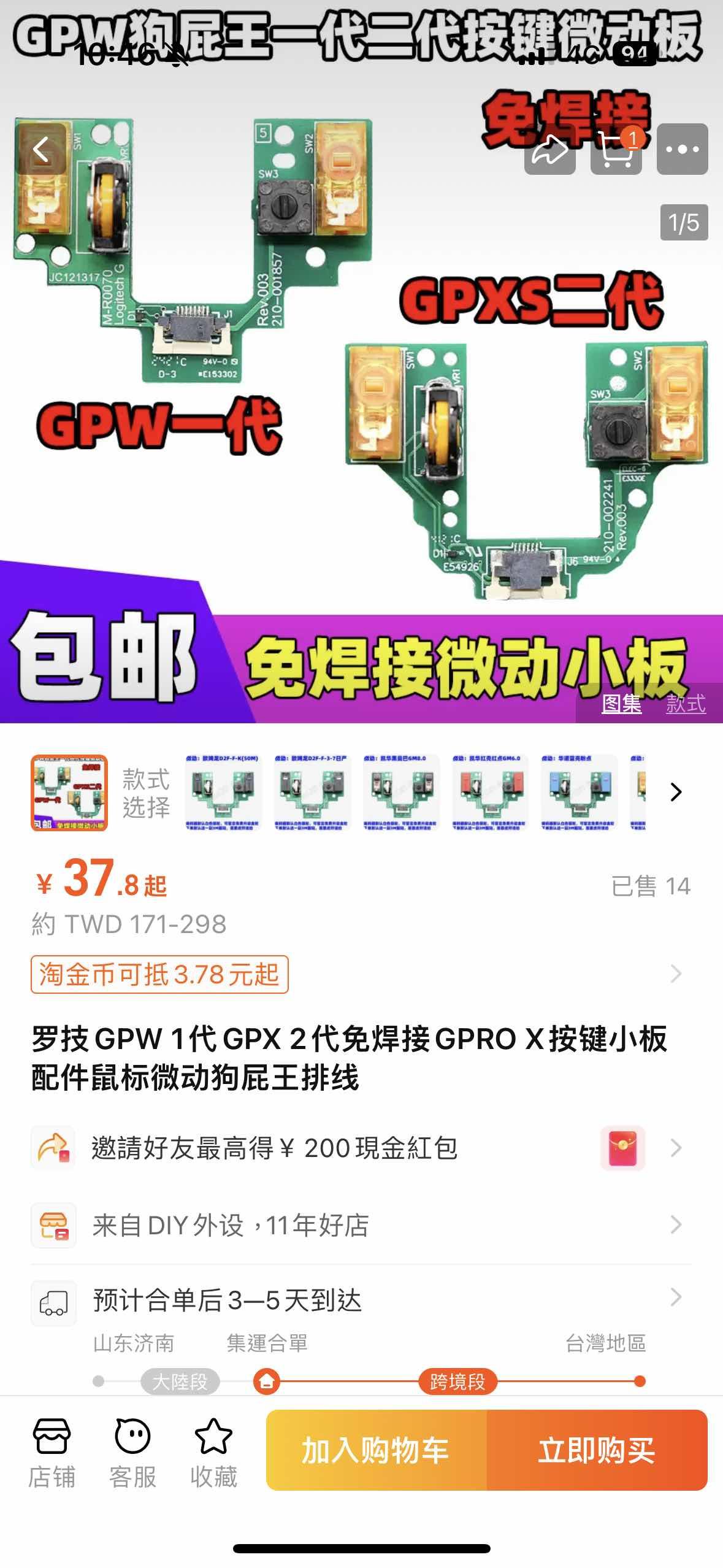Select the 欧姆龙D2F-F-K(50M) style variant
This screenshot has width=723, height=1568.
pyautogui.click(x=223, y=792)
